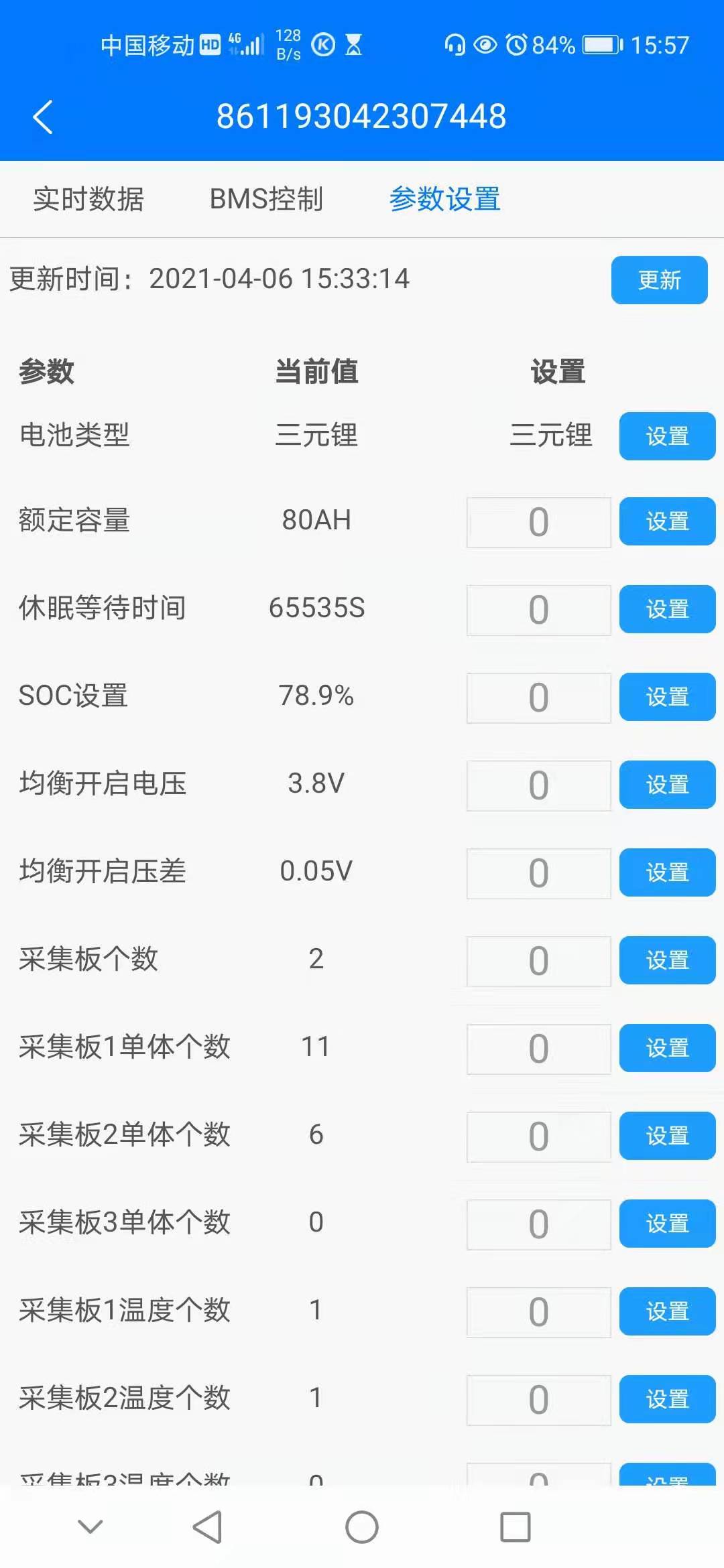Select the 采集板个数 input box
This screenshot has width=724, height=1568.
[x=538, y=961]
